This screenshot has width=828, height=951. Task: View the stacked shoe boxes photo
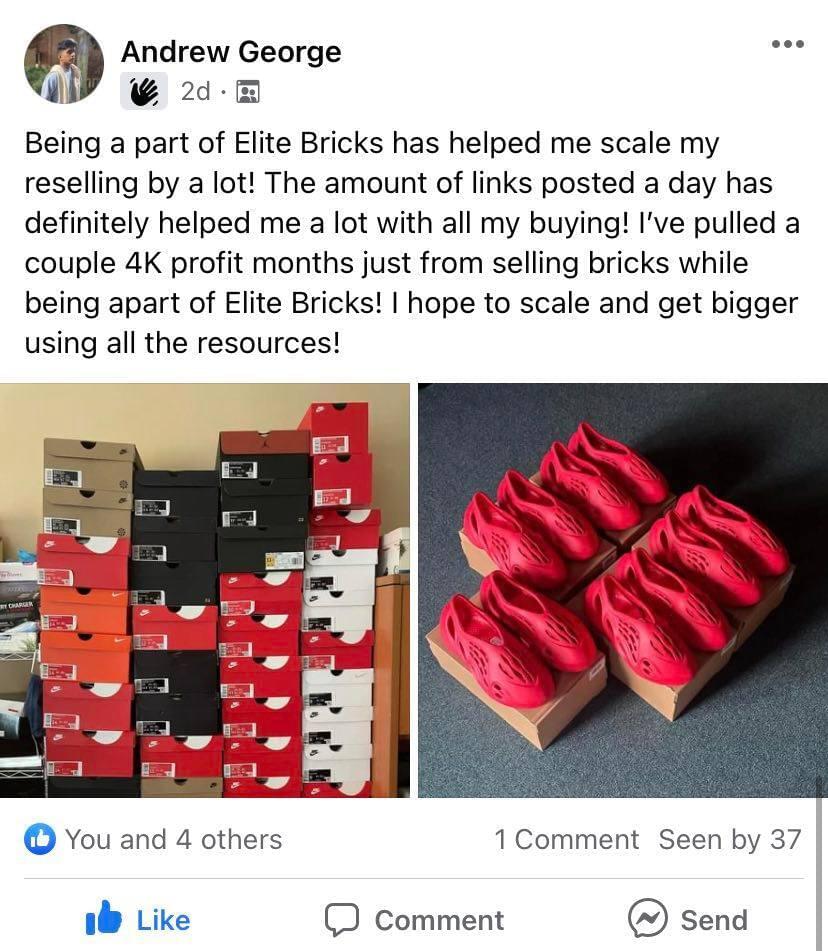tap(205, 590)
